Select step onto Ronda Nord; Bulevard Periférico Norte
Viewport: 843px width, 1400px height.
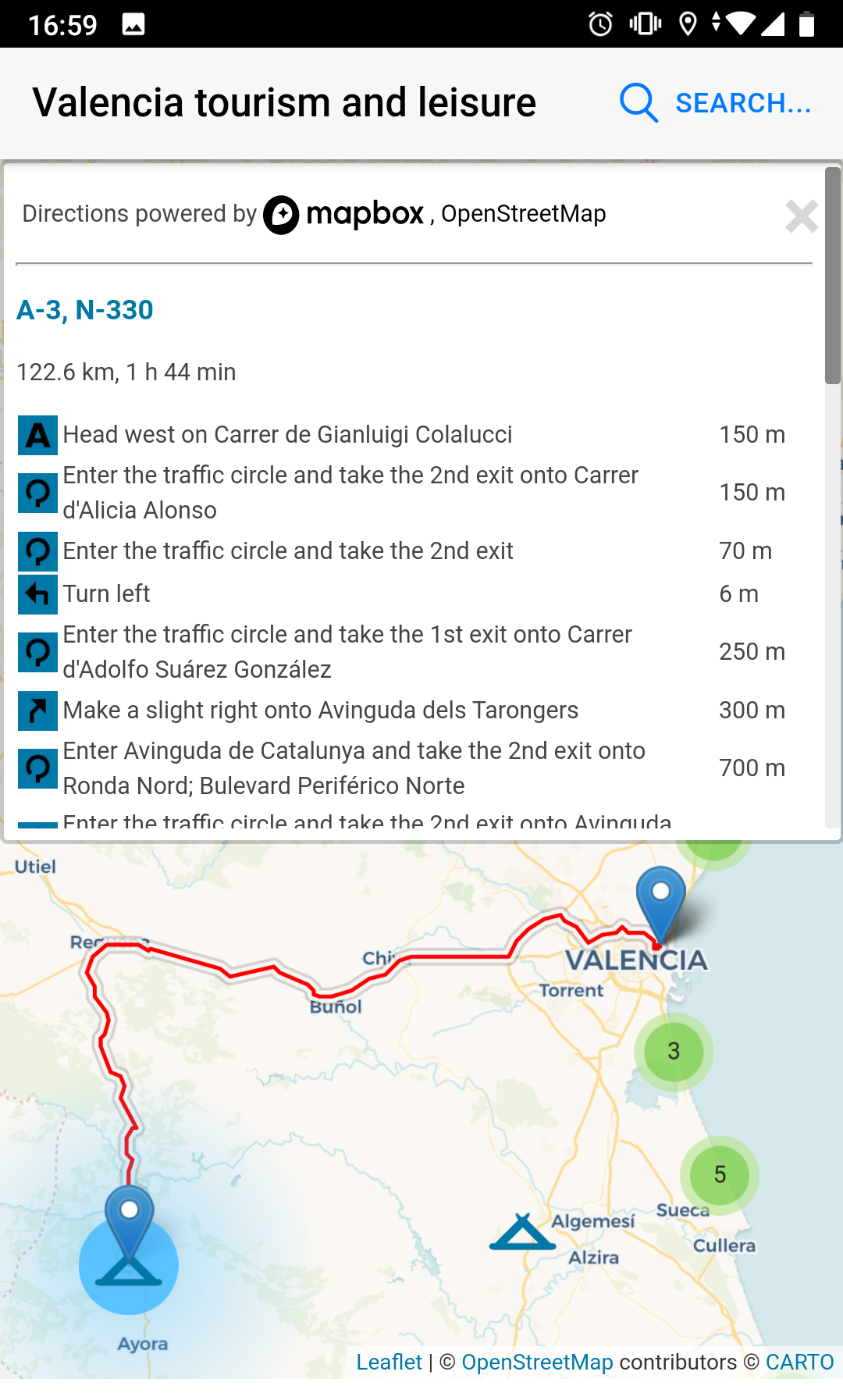354,768
